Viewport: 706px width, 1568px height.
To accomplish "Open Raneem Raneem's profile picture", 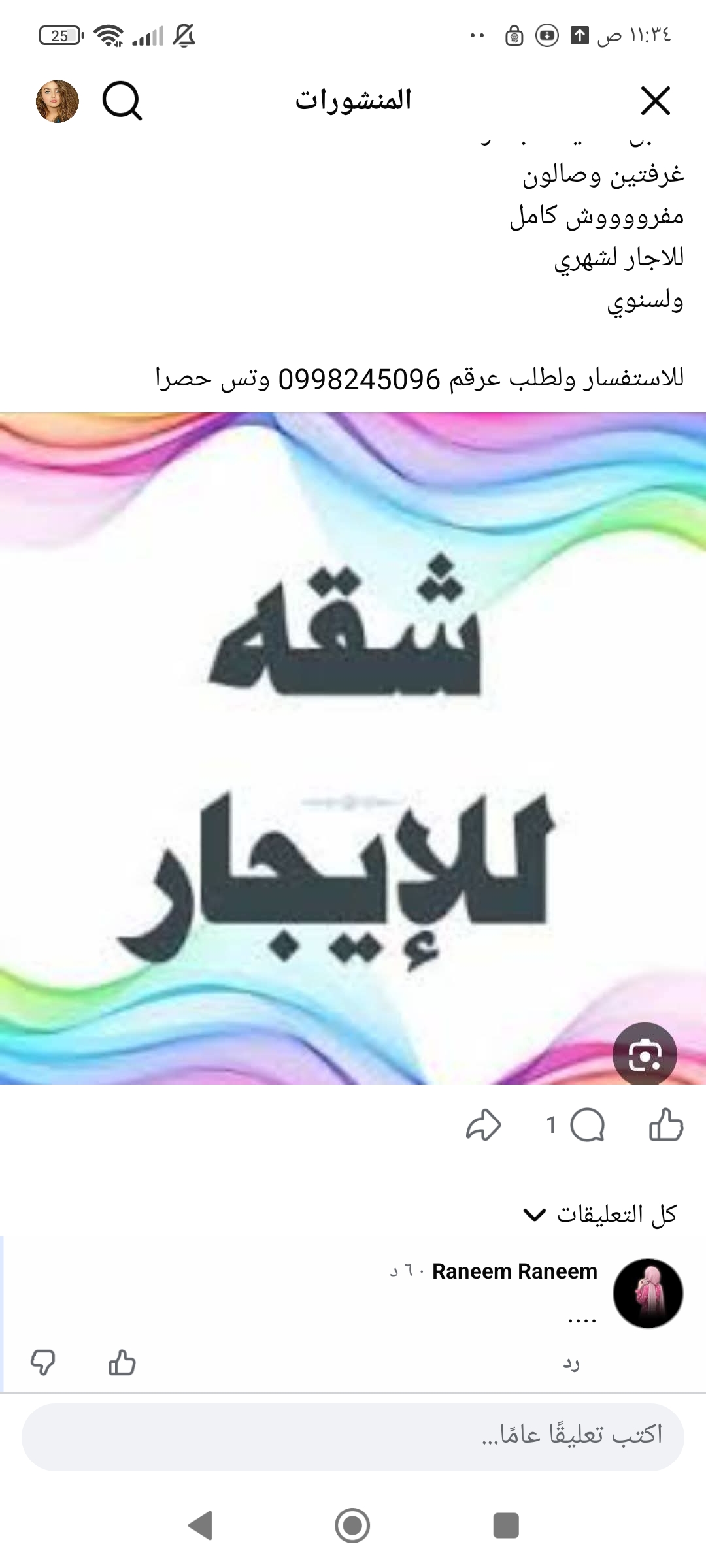I will click(x=648, y=1293).
